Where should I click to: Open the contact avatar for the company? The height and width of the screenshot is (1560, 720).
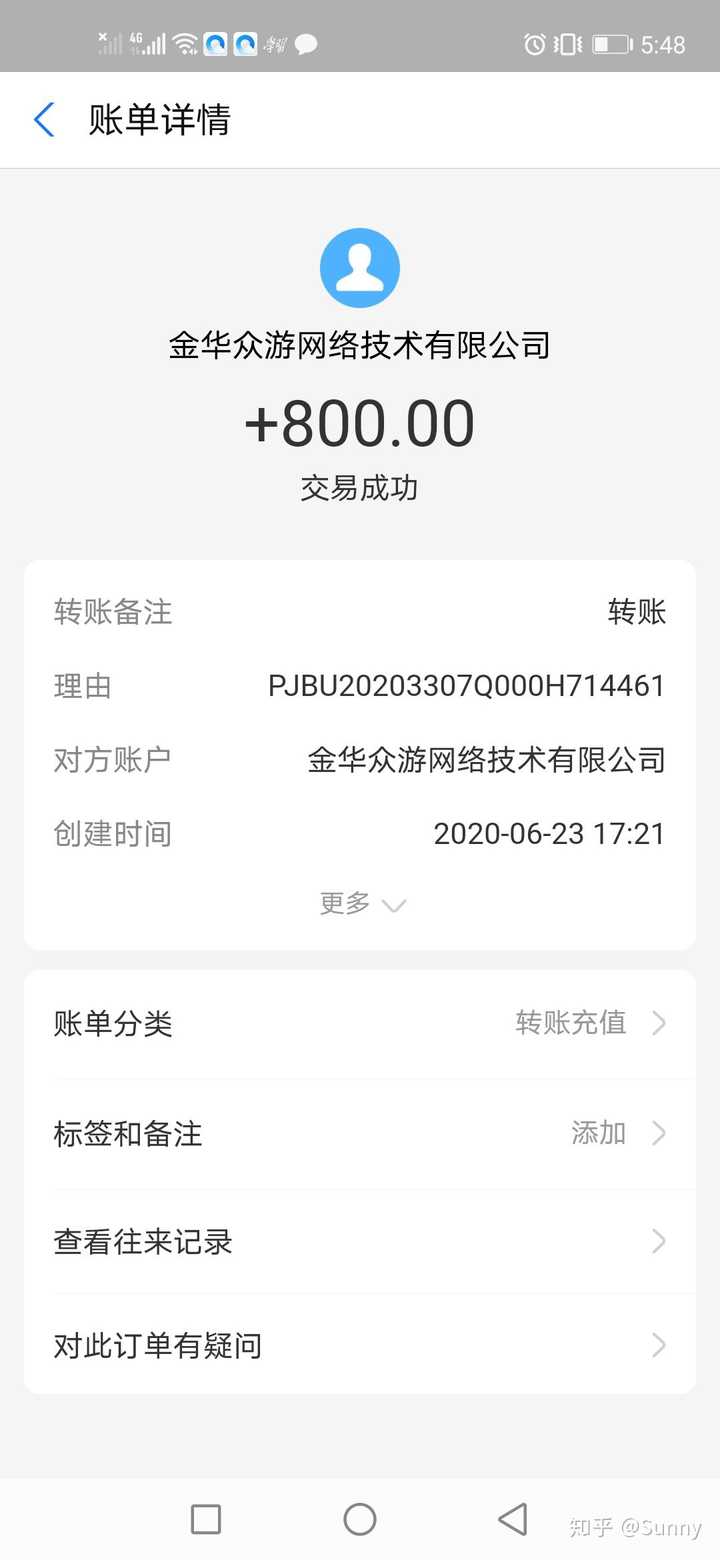tap(360, 267)
